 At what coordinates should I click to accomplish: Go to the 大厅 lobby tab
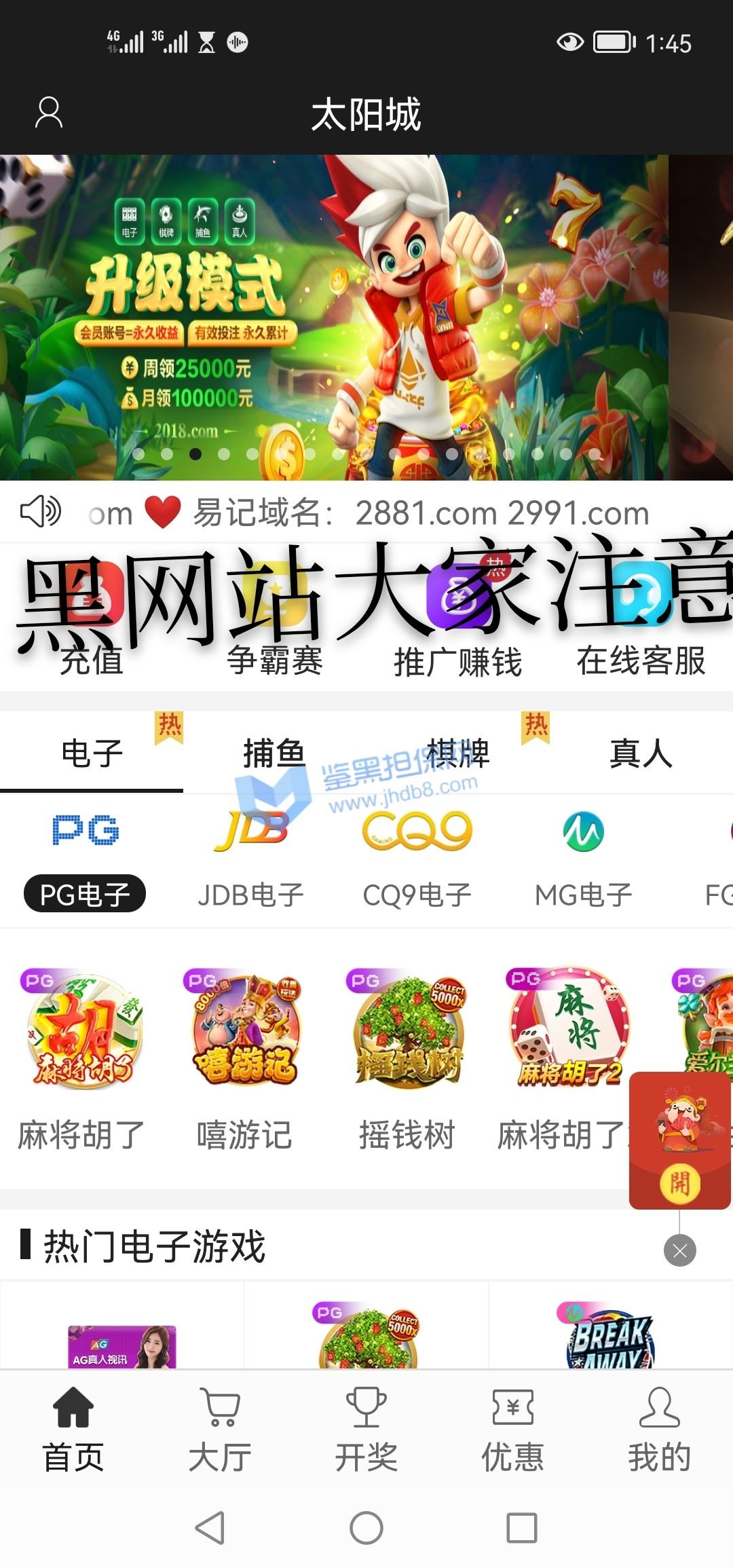220,1430
